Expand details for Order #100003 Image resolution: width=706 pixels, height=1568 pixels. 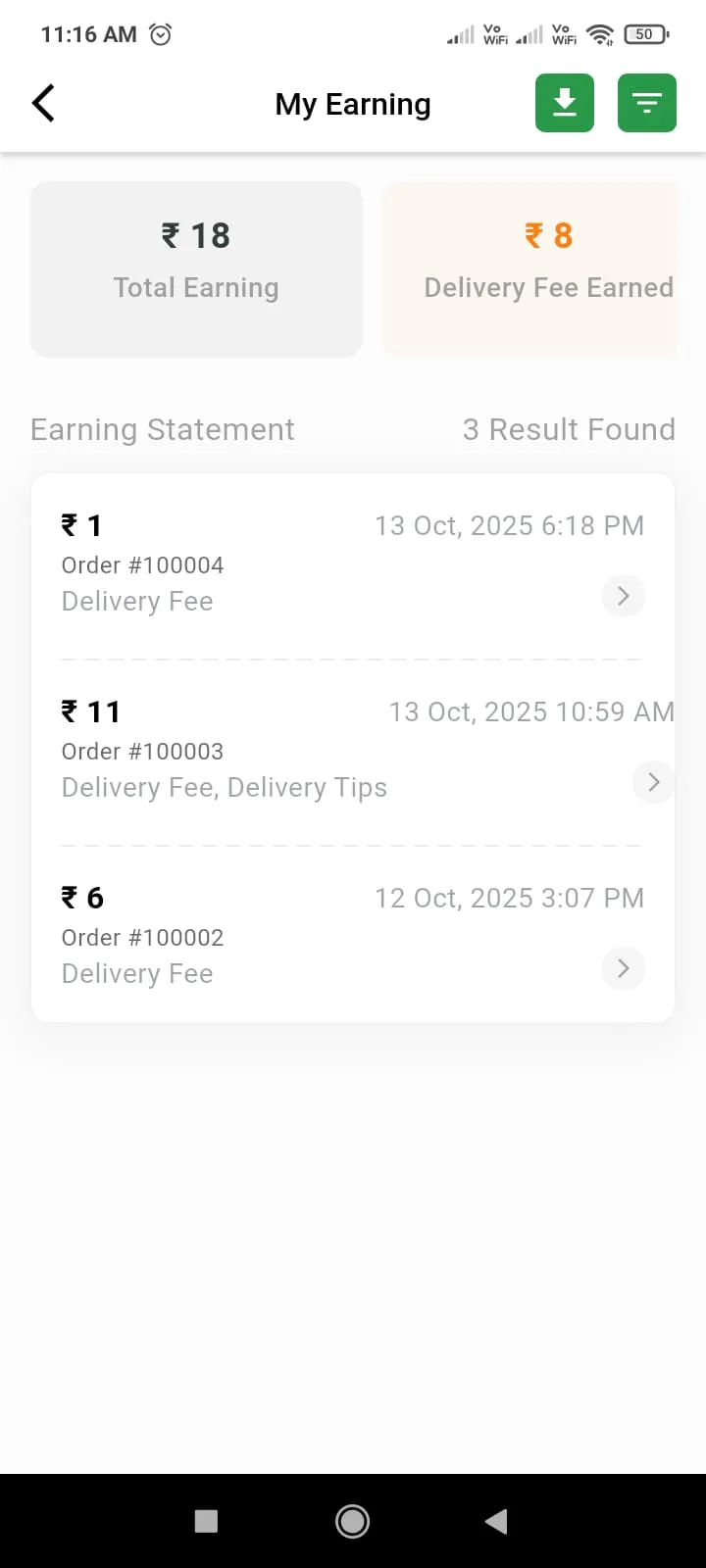click(653, 782)
